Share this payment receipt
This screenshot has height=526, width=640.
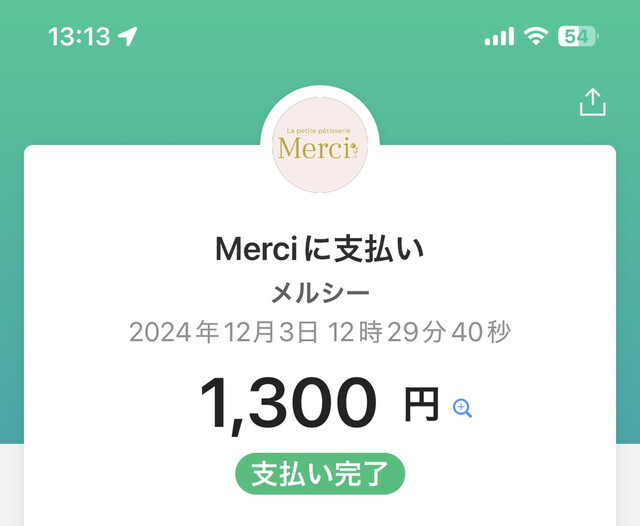(x=592, y=102)
